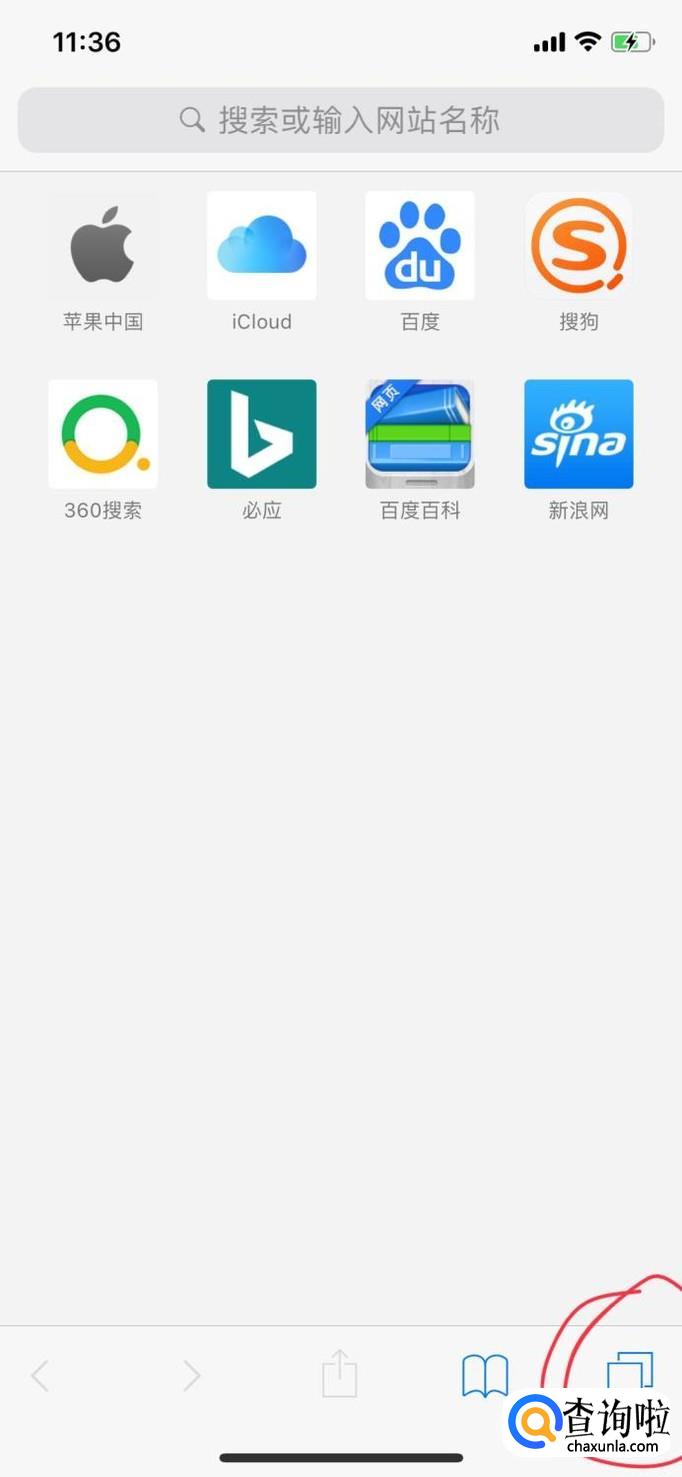Image resolution: width=682 pixels, height=1477 pixels.
Task: Open the 360搜索 favorite
Action: click(103, 434)
